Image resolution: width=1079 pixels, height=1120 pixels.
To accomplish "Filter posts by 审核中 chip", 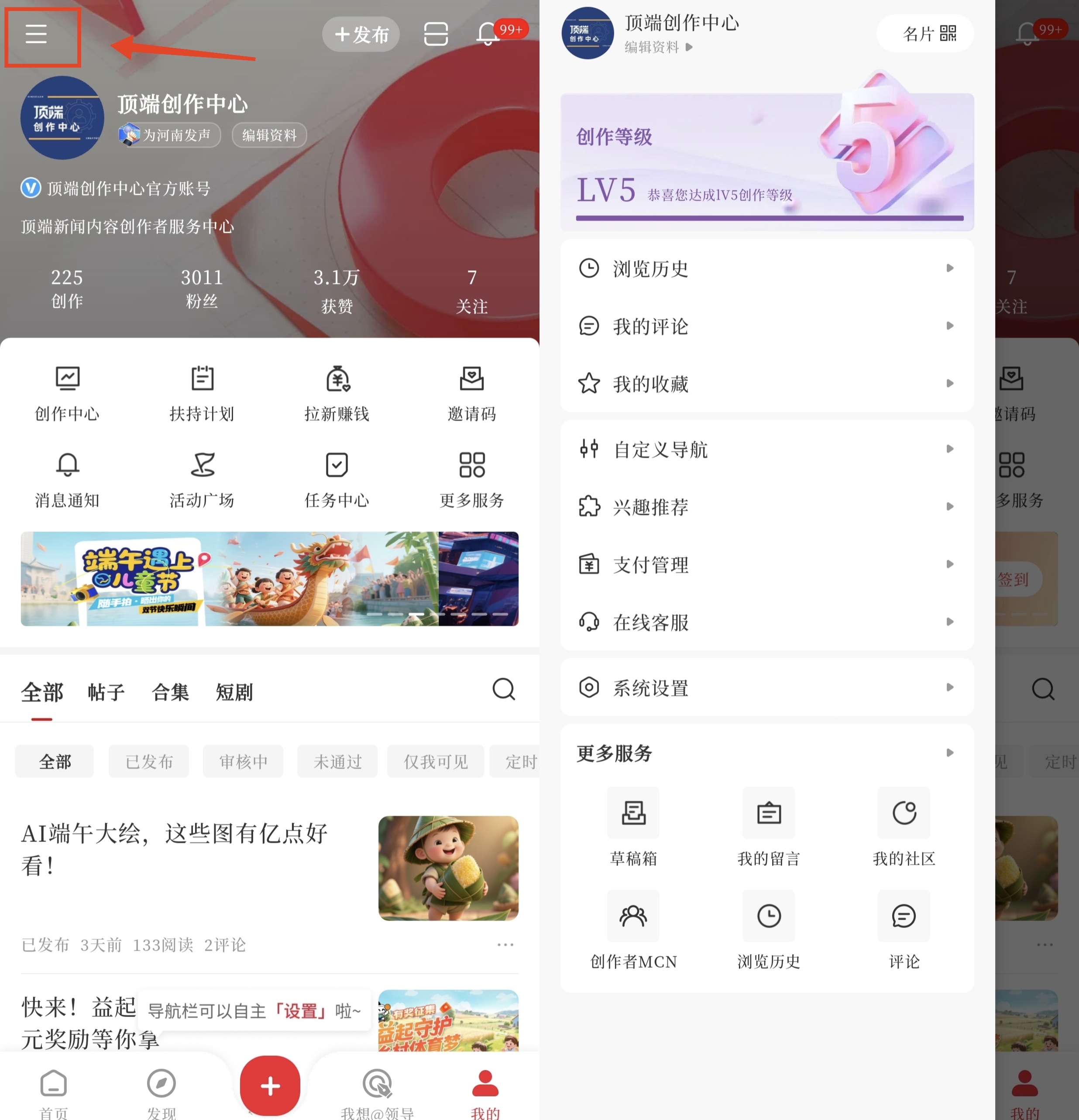I will (243, 761).
